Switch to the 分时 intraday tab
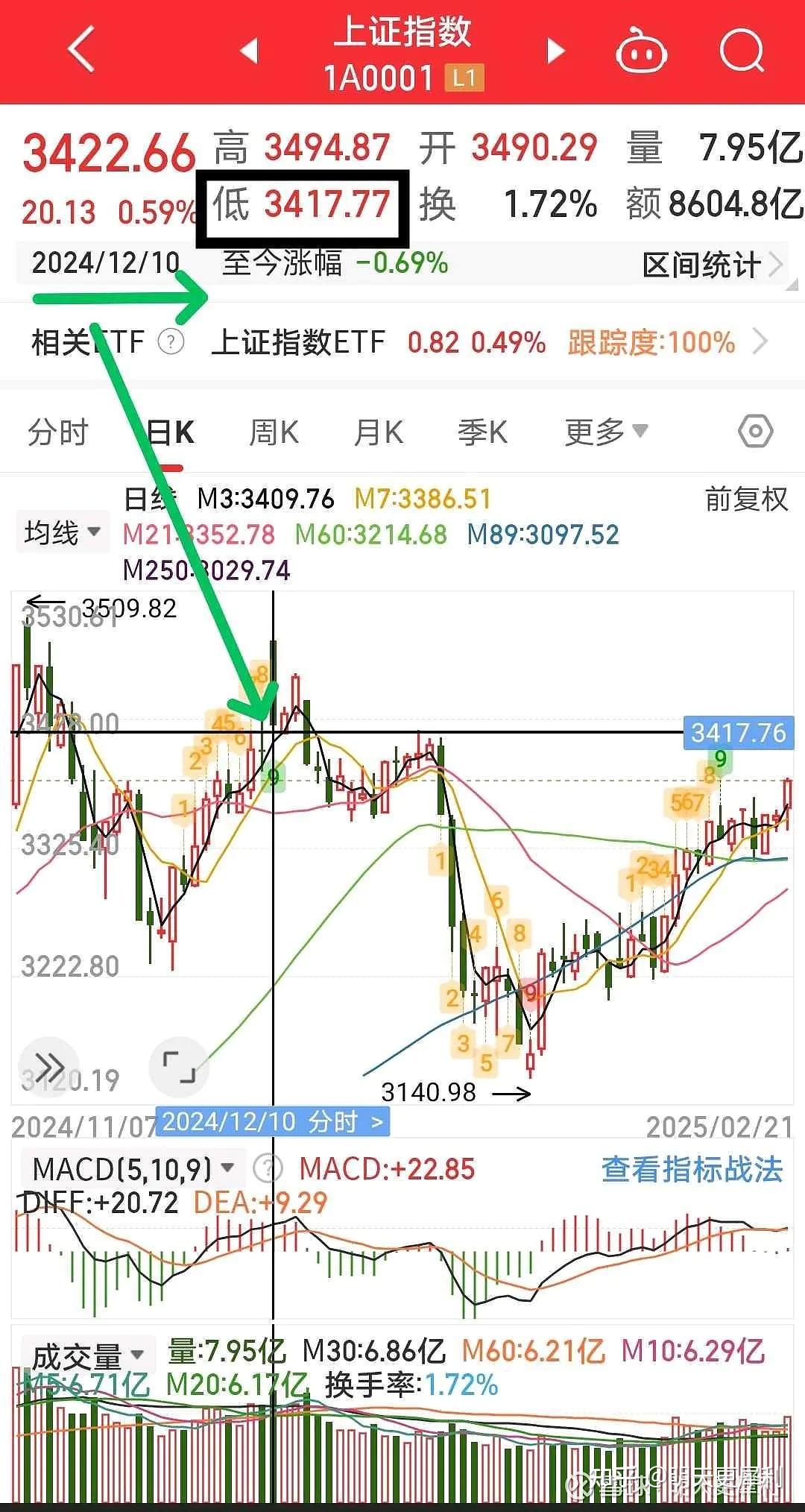 pyautogui.click(x=60, y=431)
